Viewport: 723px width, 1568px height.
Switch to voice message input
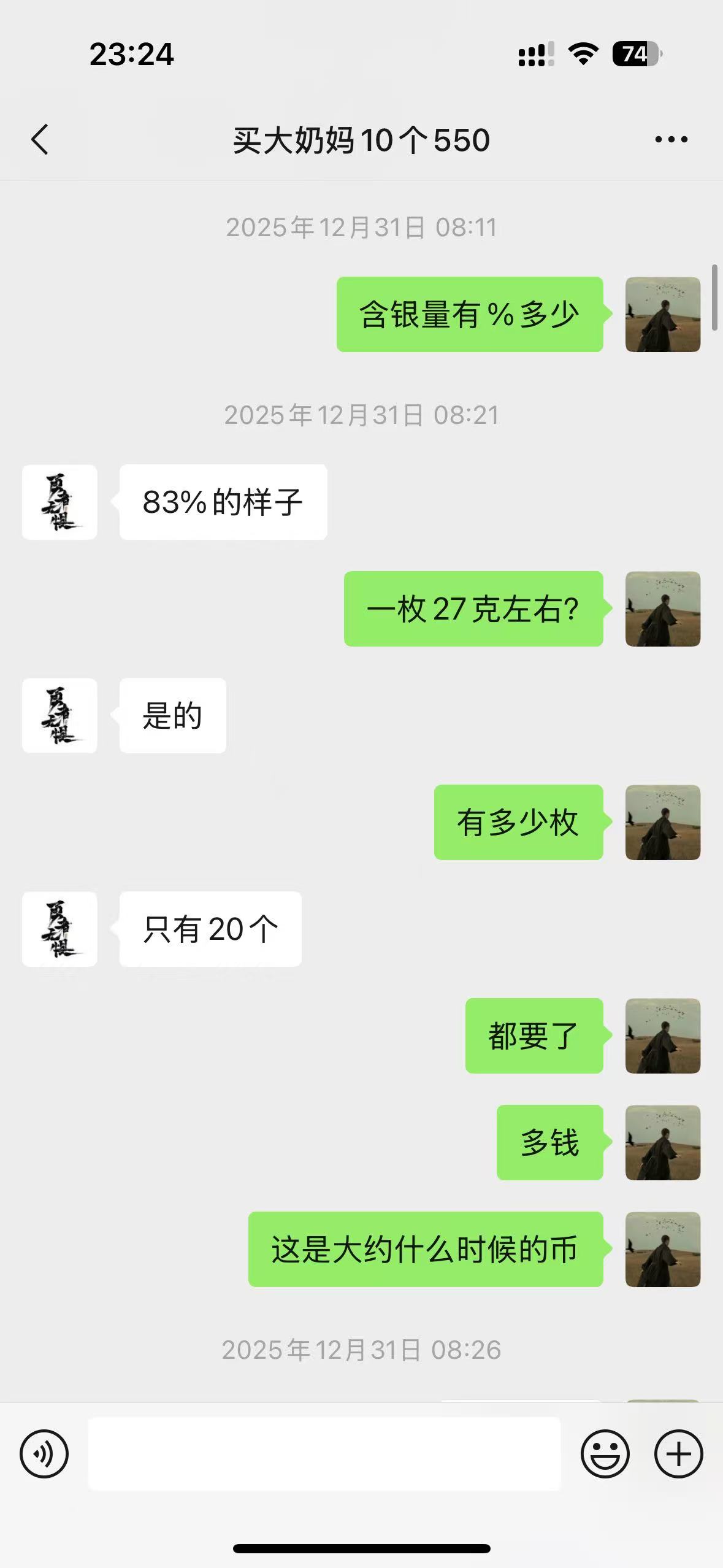(x=44, y=1454)
